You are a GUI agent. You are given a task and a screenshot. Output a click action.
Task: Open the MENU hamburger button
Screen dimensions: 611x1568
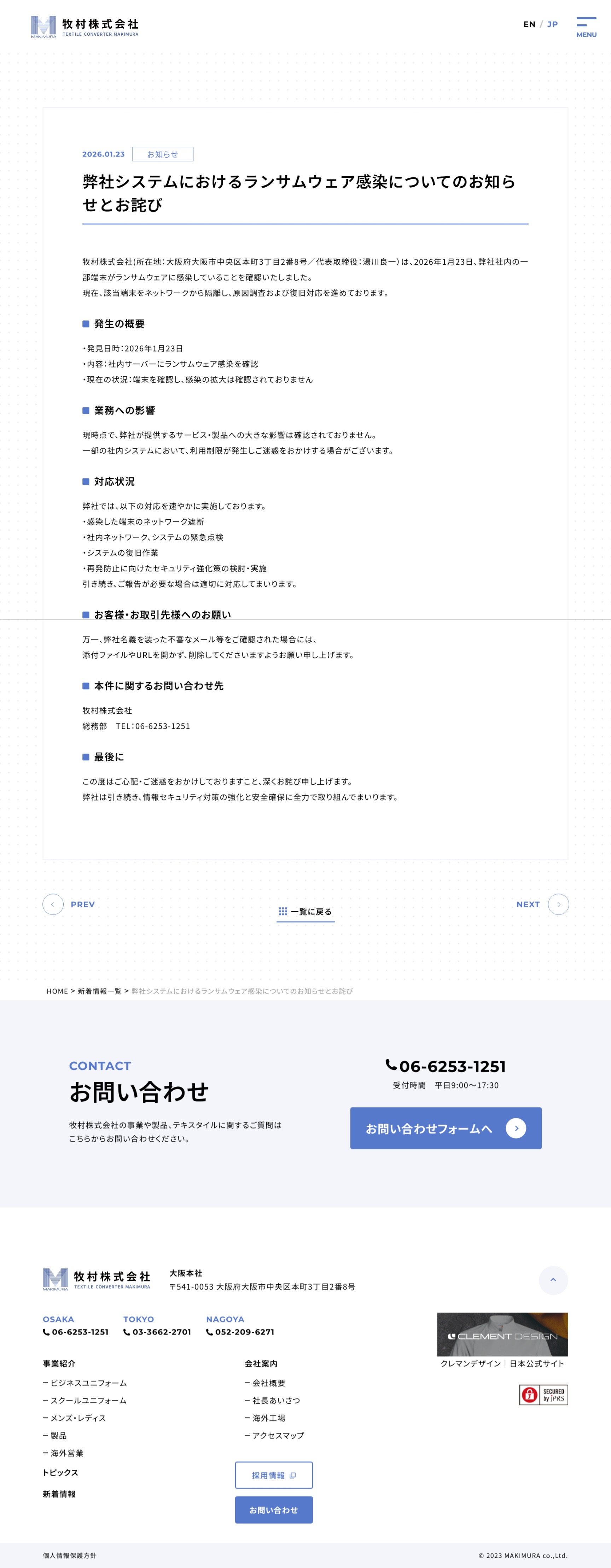pos(586,26)
